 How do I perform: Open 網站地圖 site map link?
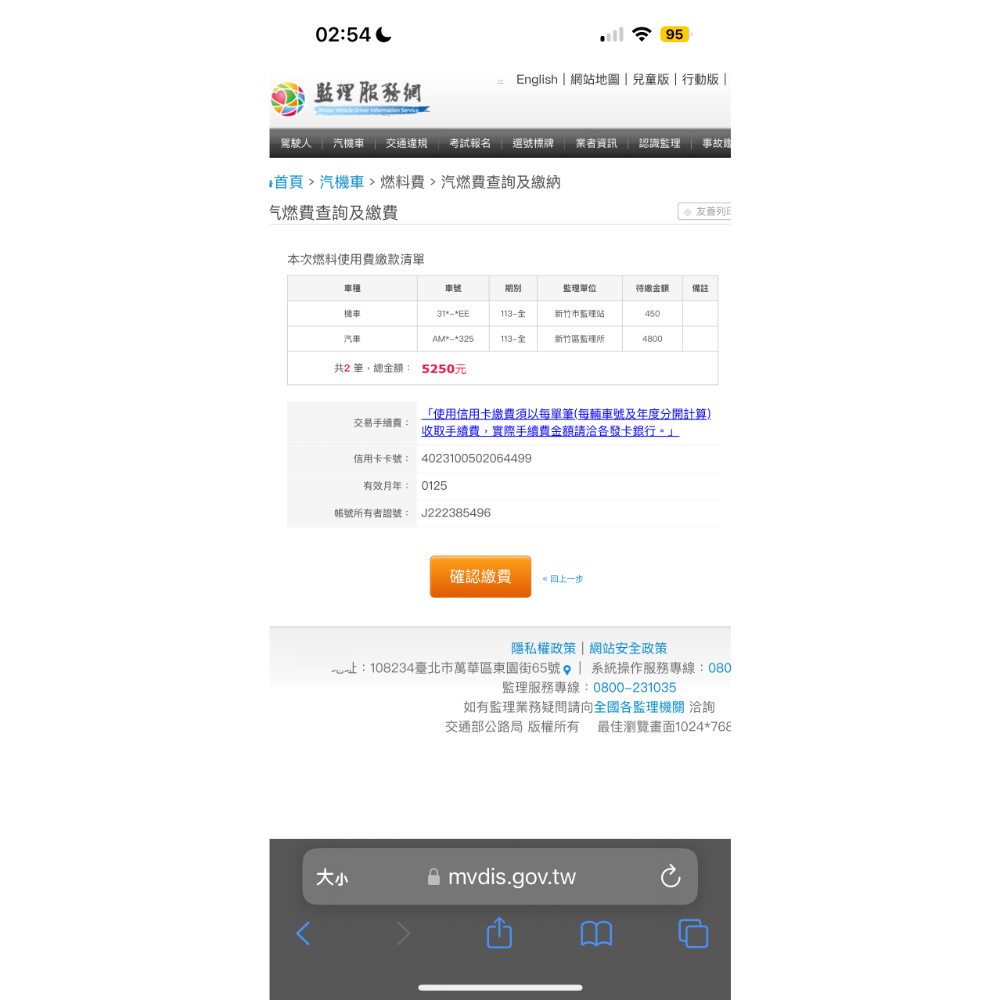(x=595, y=80)
